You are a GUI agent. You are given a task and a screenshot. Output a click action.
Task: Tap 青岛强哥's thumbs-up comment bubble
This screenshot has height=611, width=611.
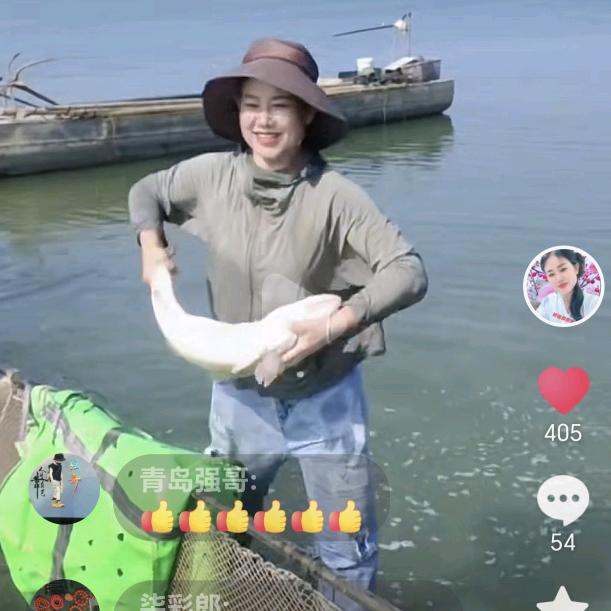tap(250, 499)
